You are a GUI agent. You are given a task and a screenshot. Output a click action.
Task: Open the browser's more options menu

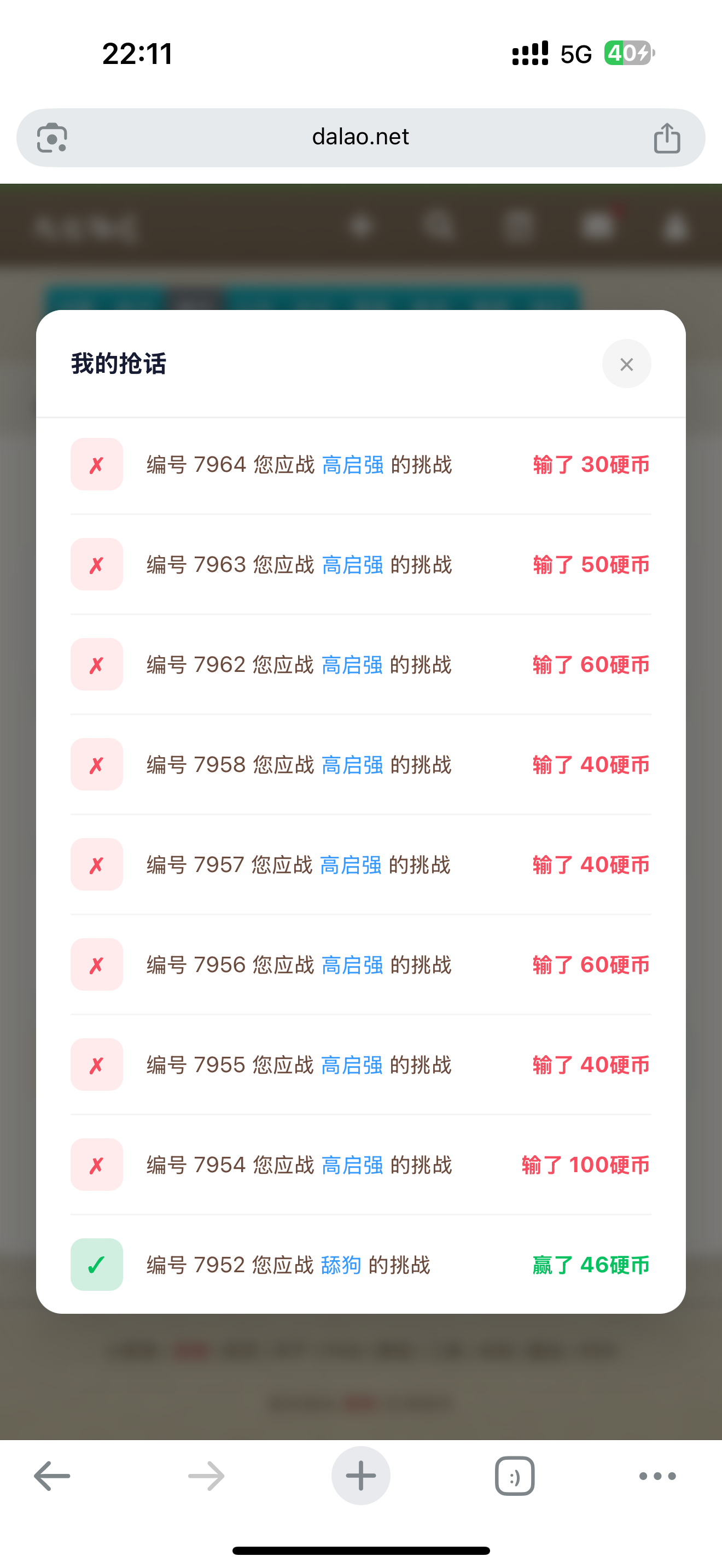tap(657, 1476)
